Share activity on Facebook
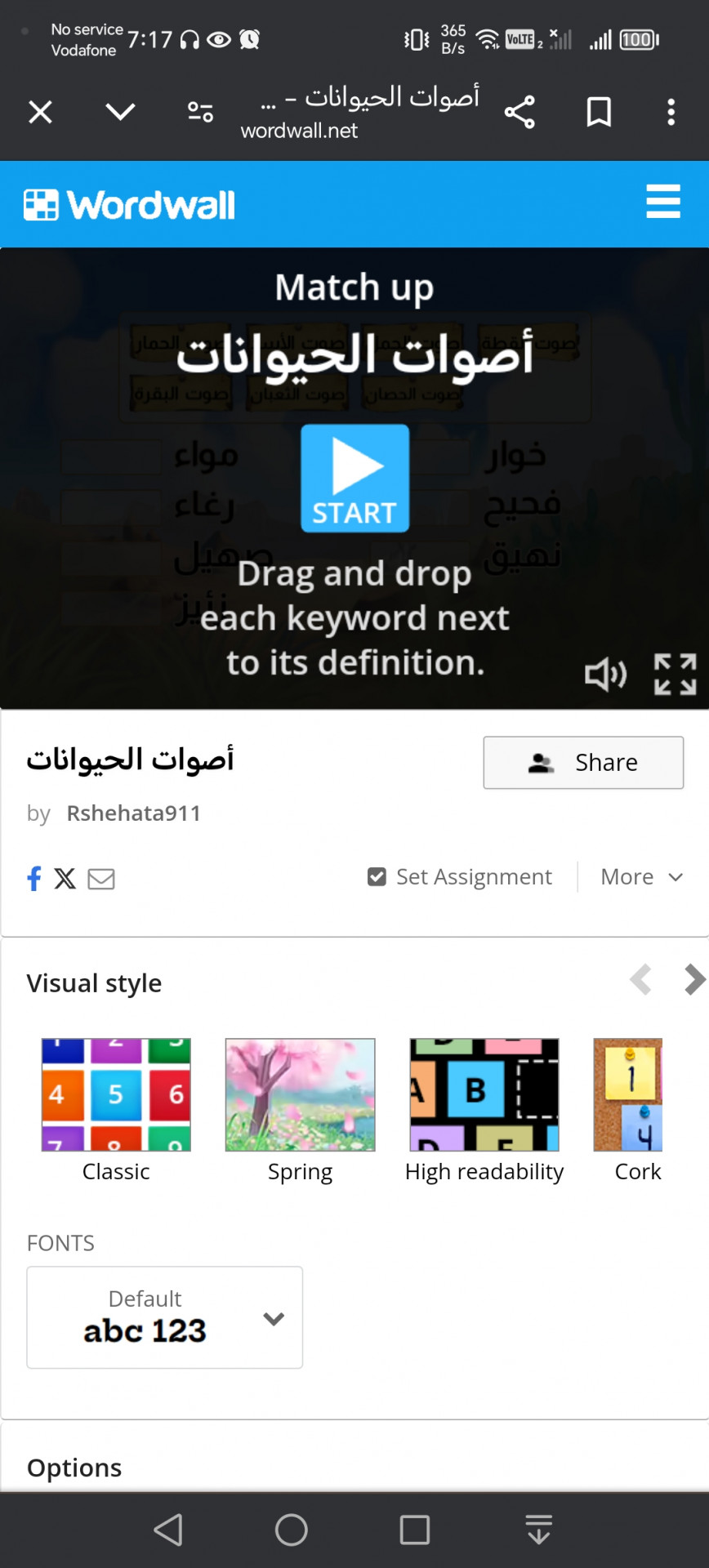 pyautogui.click(x=34, y=879)
